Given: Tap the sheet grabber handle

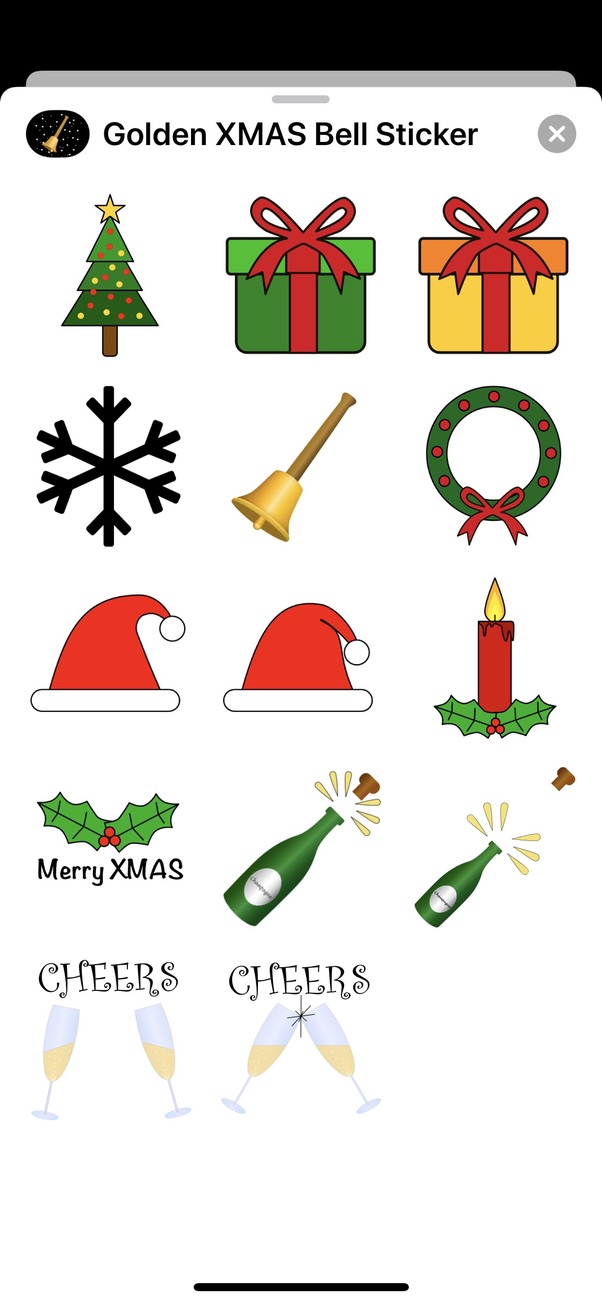Looking at the screenshot, I should point(300,100).
